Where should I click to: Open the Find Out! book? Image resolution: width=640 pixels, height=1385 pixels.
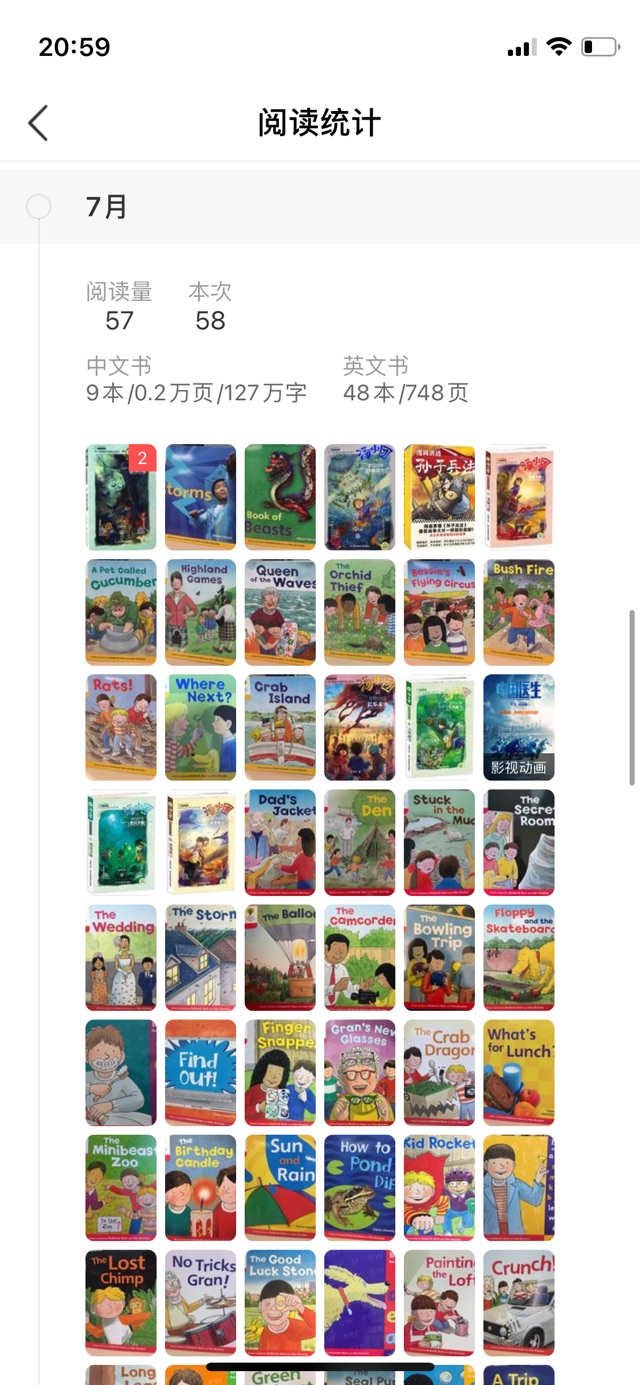tap(201, 1072)
